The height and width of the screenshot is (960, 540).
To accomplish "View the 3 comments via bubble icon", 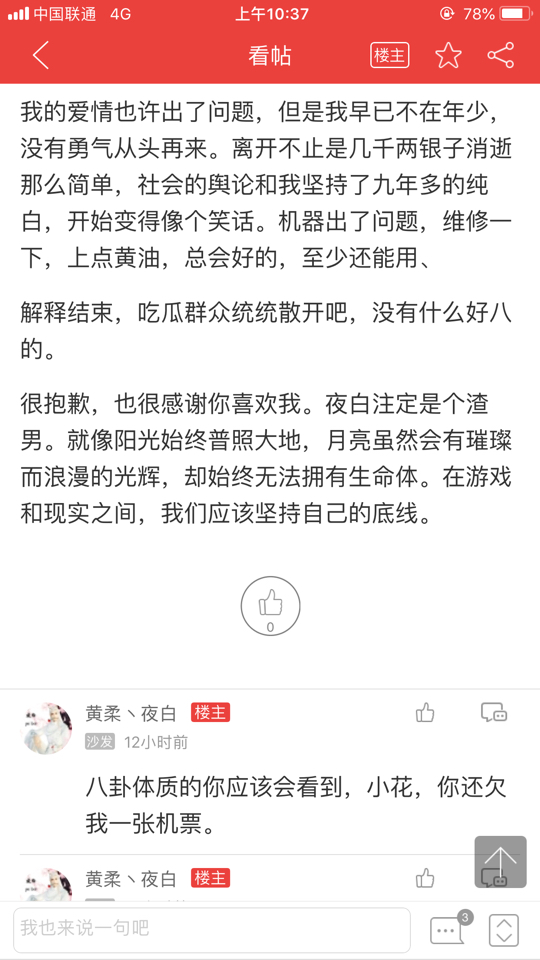I will coord(449,929).
